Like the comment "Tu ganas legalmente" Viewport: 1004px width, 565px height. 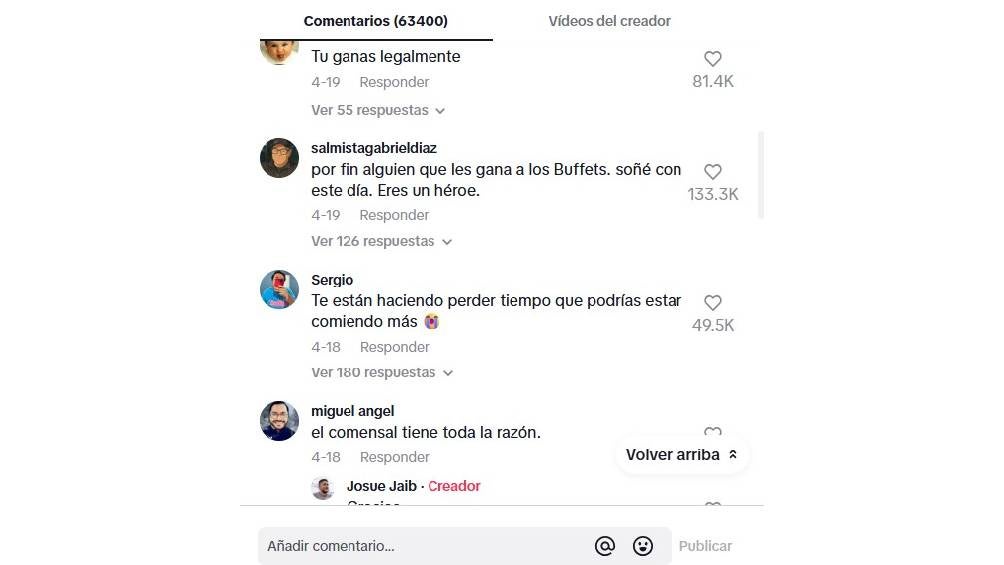(713, 59)
